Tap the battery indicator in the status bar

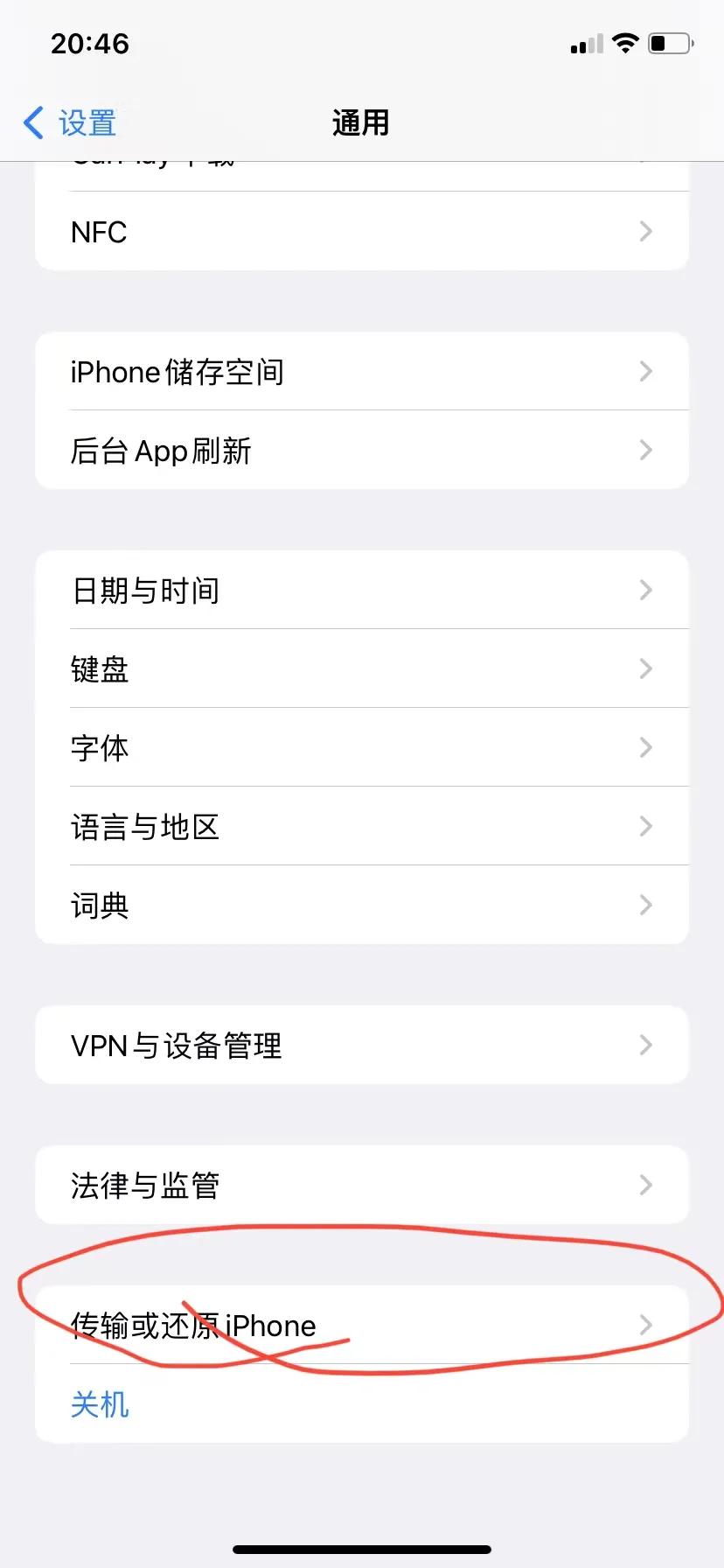(x=670, y=42)
